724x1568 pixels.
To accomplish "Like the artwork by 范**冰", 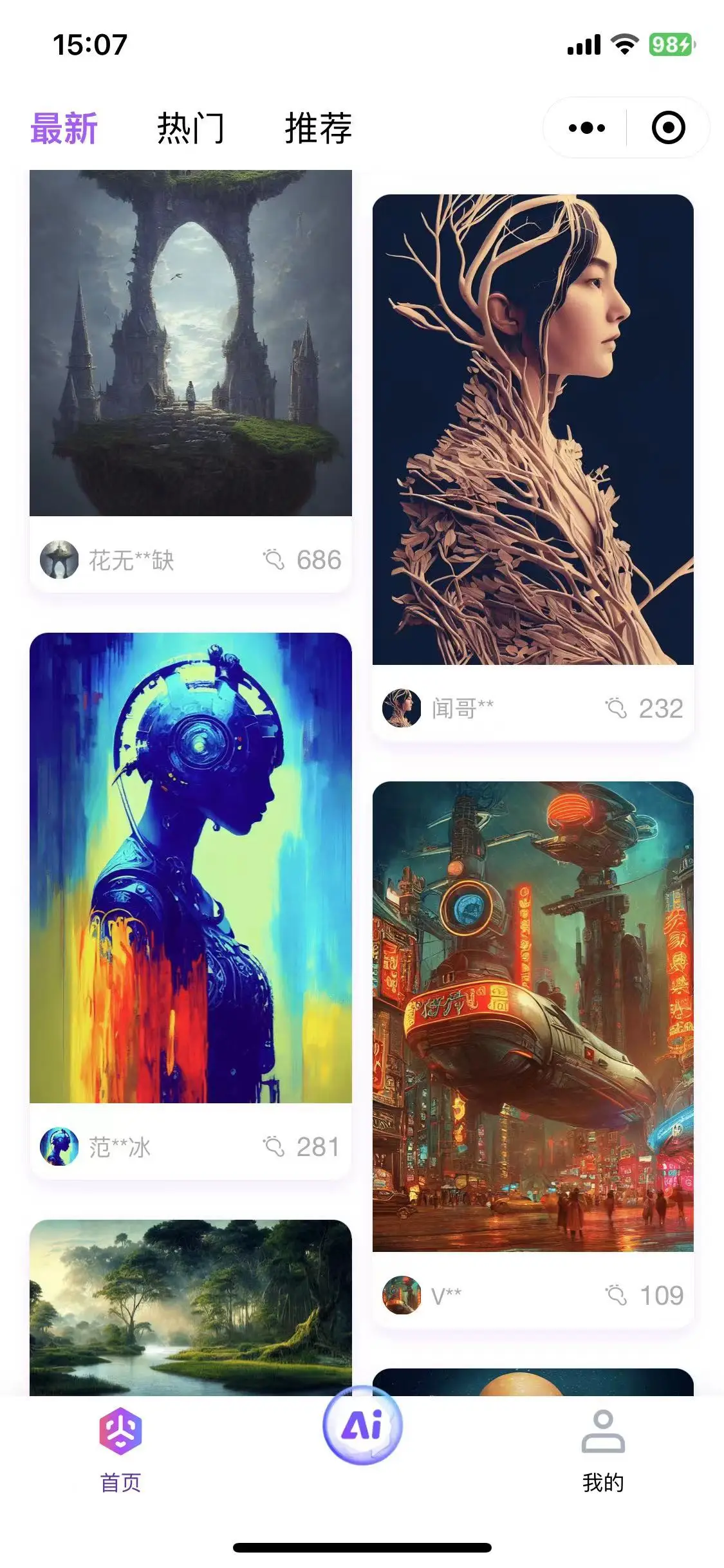I will [274, 1146].
